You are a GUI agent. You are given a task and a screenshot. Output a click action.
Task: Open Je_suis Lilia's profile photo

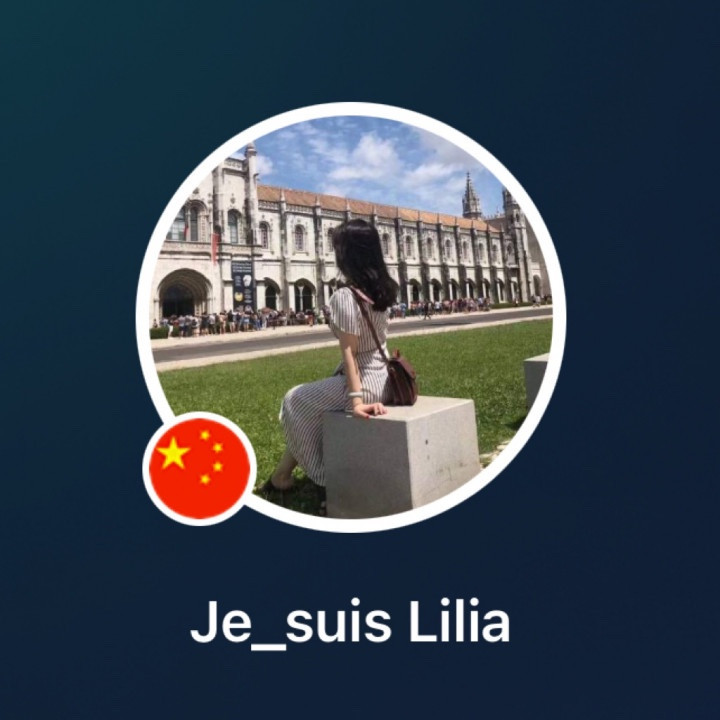[352, 315]
